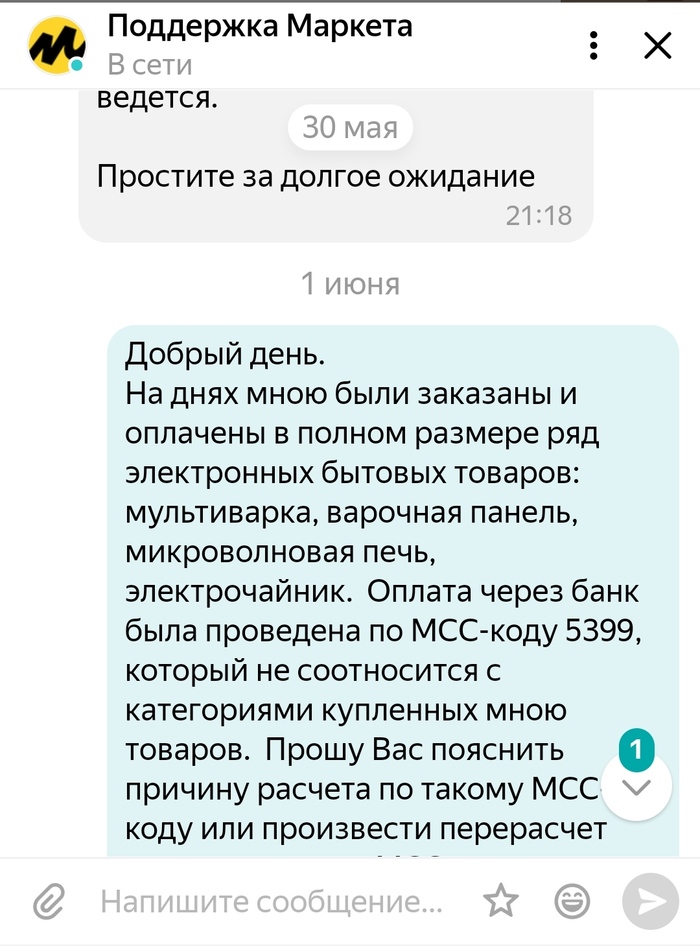Attach a file with the paperclip
The image size is (700, 950).
click(x=48, y=903)
